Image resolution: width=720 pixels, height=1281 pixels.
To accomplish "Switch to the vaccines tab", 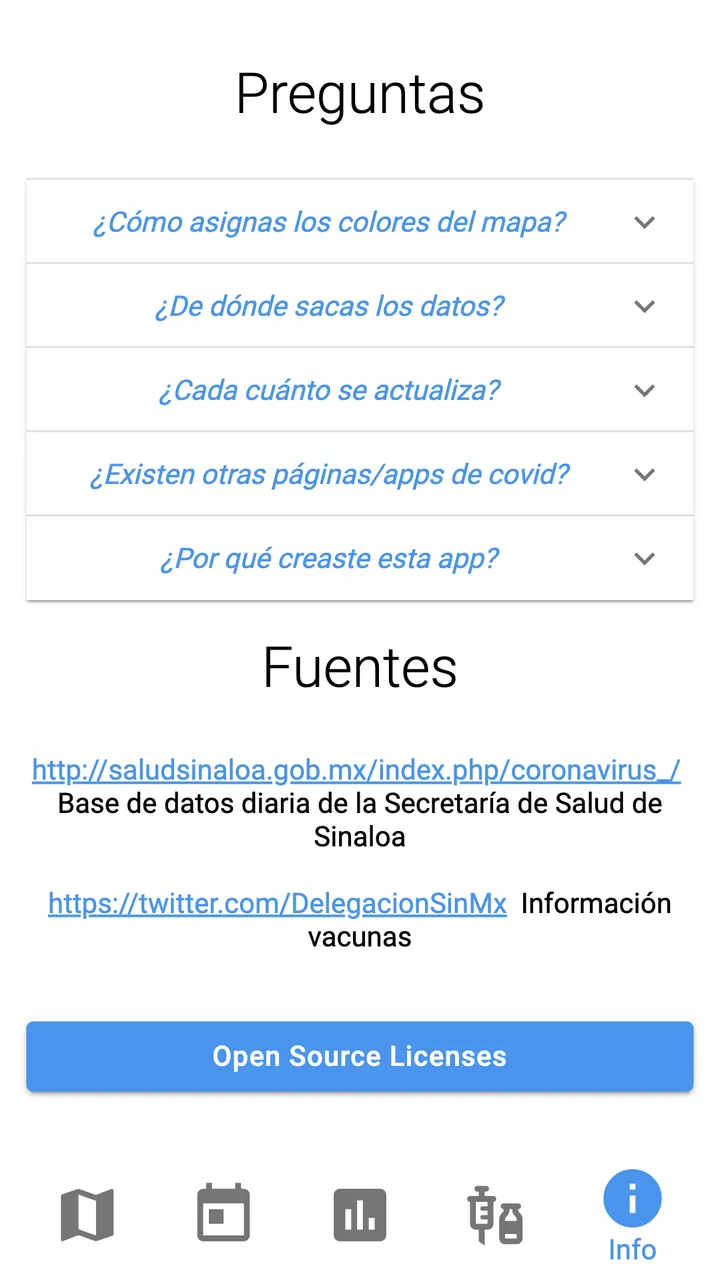I will [495, 1214].
